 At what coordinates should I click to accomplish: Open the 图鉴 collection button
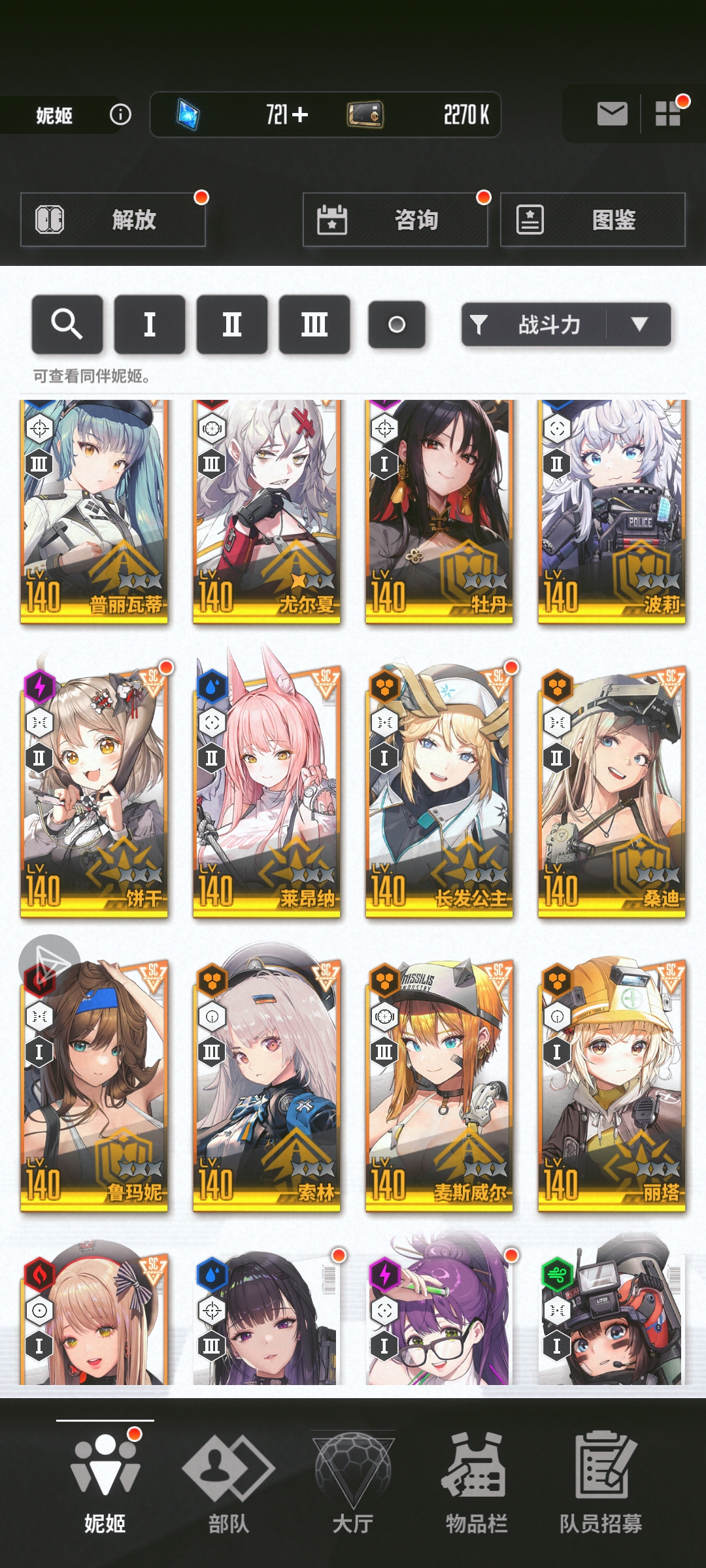592,220
